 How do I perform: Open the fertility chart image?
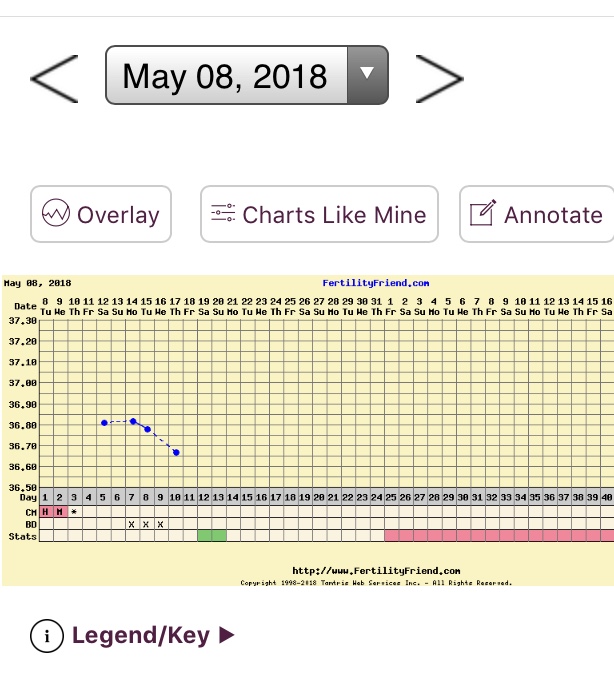[x=307, y=430]
